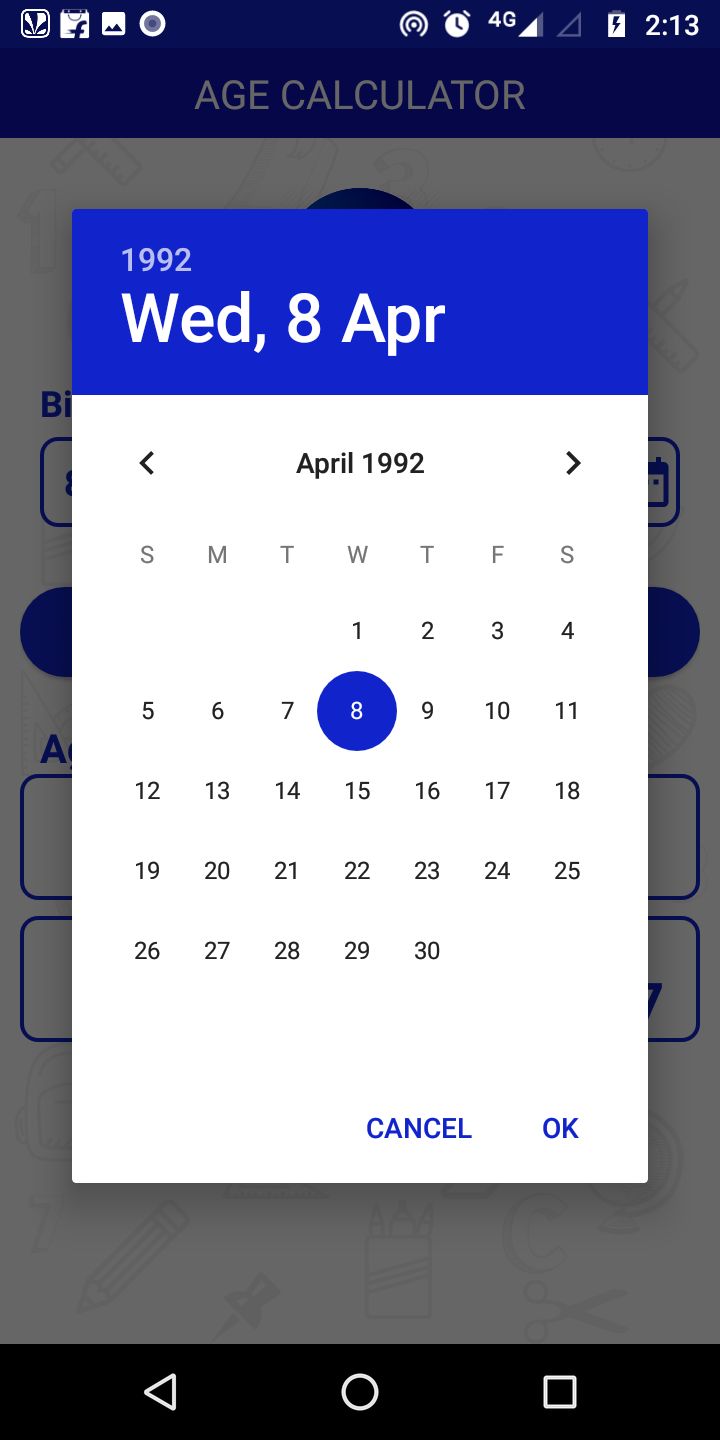The height and width of the screenshot is (1440, 720).
Task: Choose April 19 in the grid
Action: [x=147, y=871]
